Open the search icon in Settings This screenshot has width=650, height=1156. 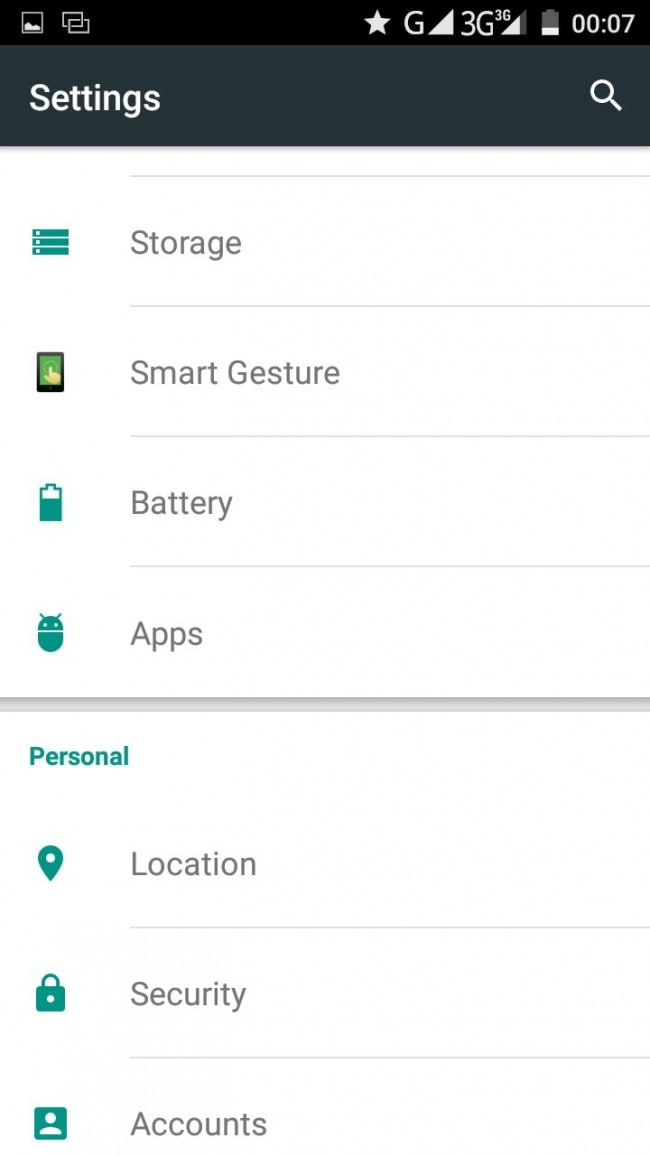click(x=606, y=96)
